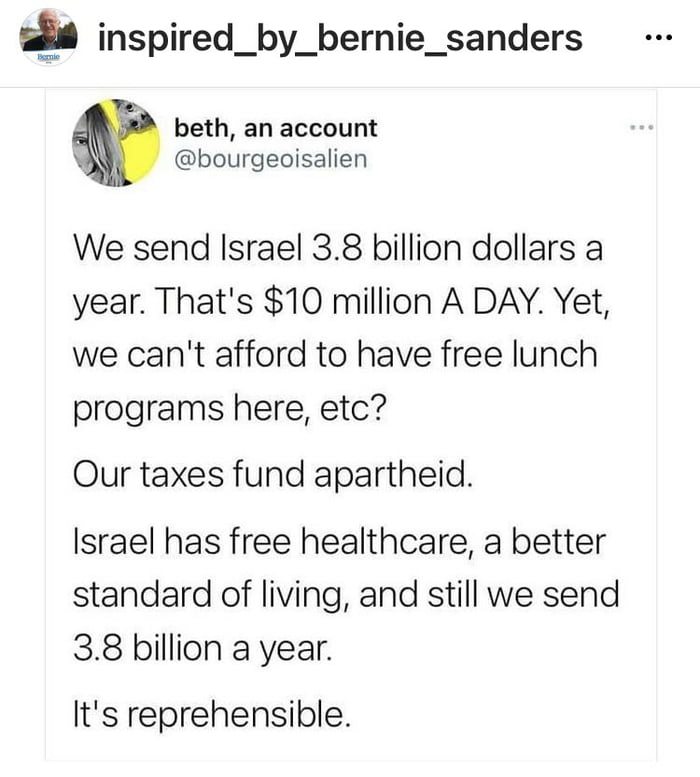Open inspired_by_bernie_sanders profile picture

(47, 38)
